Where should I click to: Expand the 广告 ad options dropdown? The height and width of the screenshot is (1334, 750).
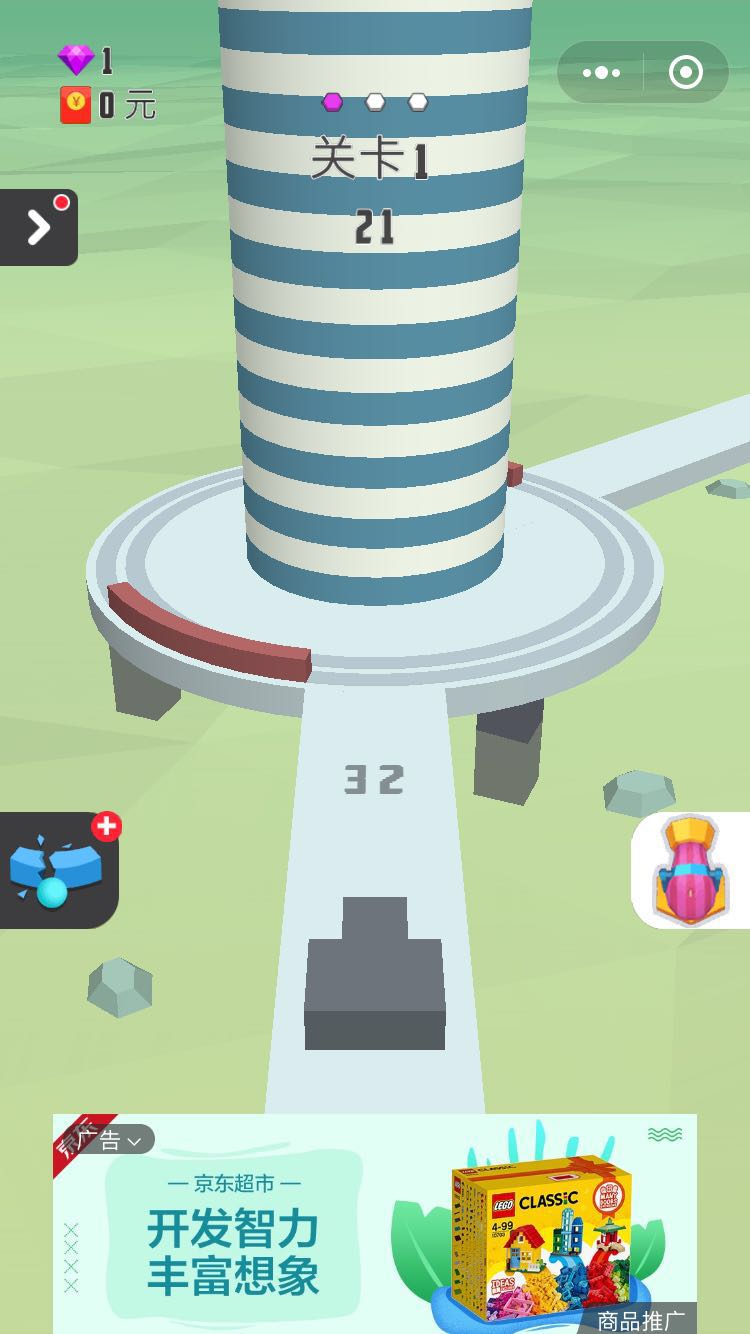tap(116, 1140)
